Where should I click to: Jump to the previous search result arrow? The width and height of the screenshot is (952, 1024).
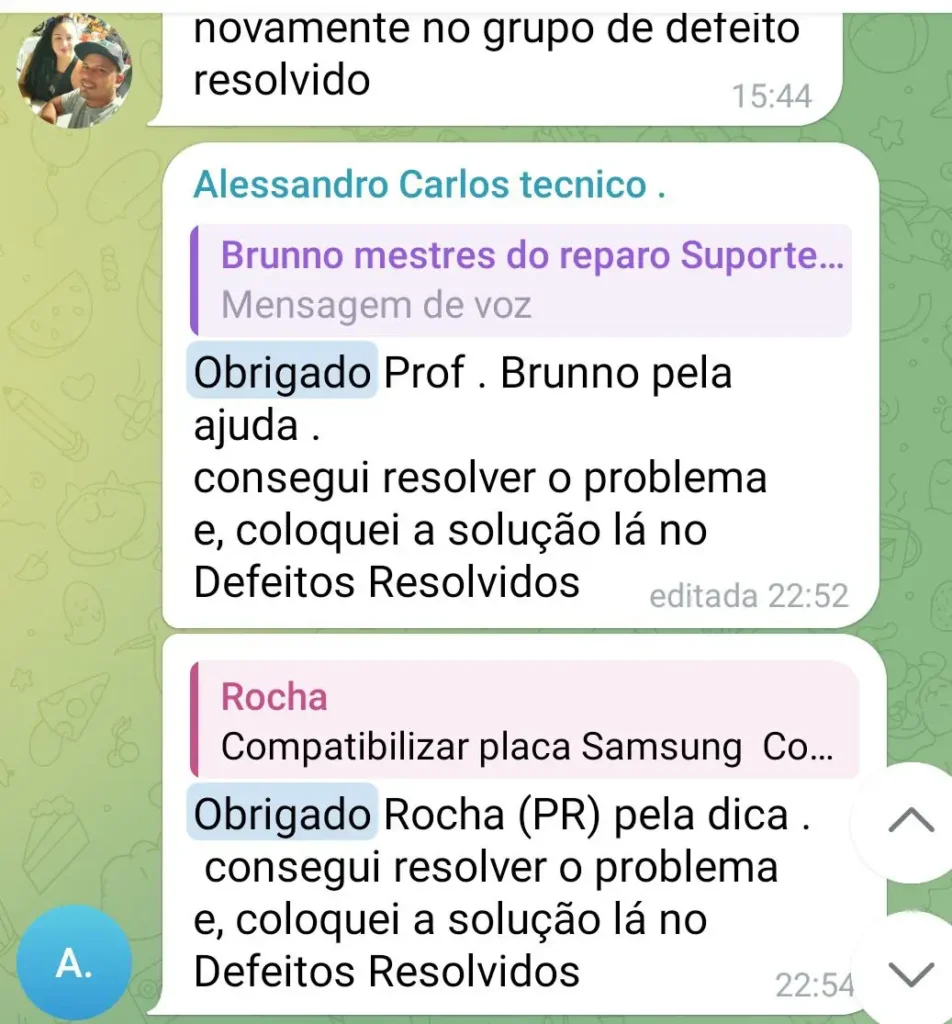[x=911, y=822]
